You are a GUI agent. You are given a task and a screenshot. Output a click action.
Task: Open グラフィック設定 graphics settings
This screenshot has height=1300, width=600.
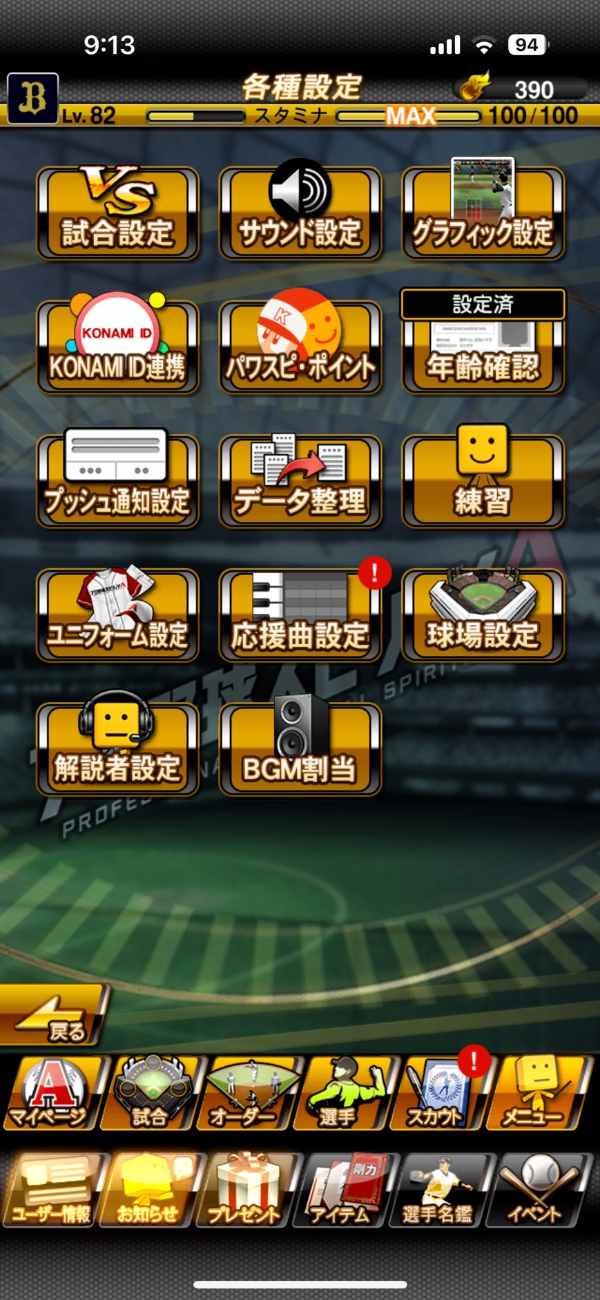click(x=483, y=212)
